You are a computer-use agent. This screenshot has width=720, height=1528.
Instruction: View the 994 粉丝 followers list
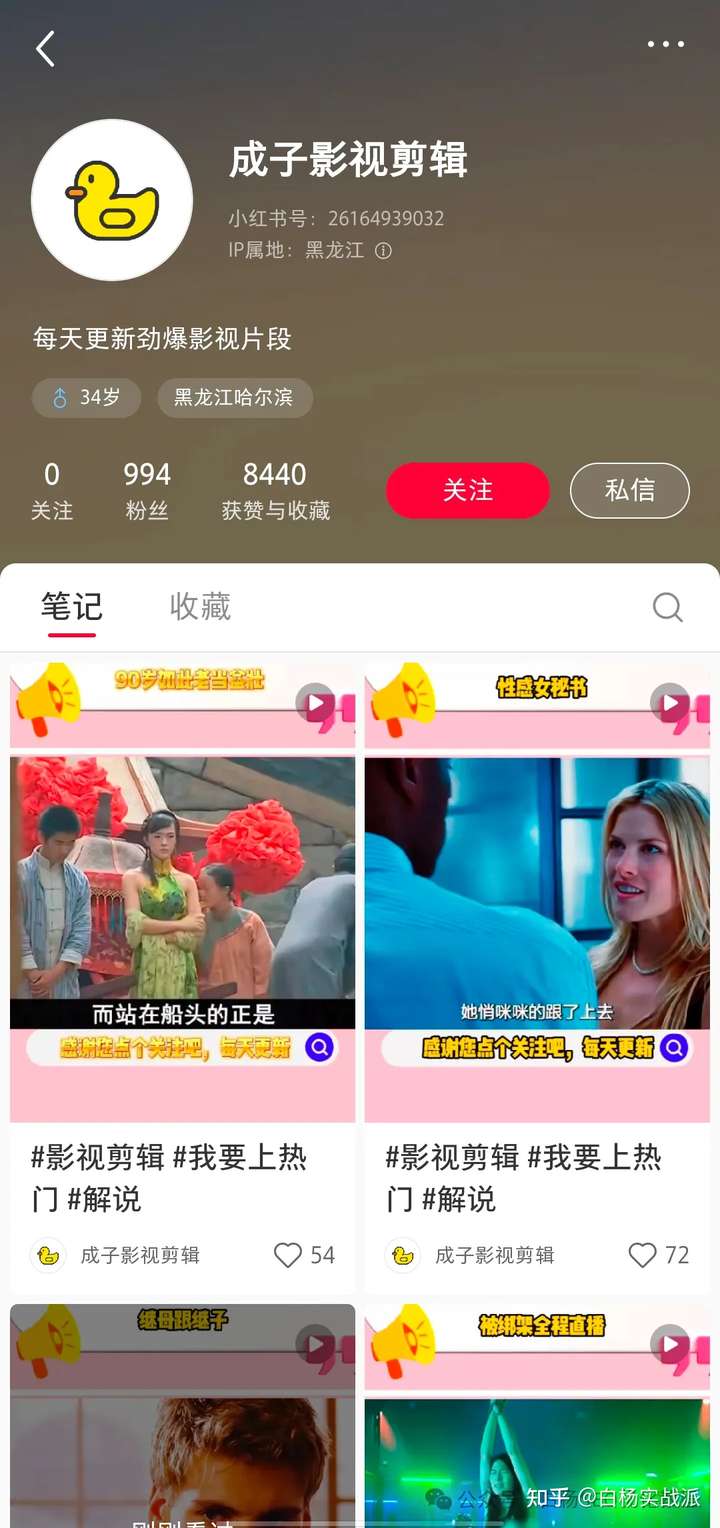[147, 490]
